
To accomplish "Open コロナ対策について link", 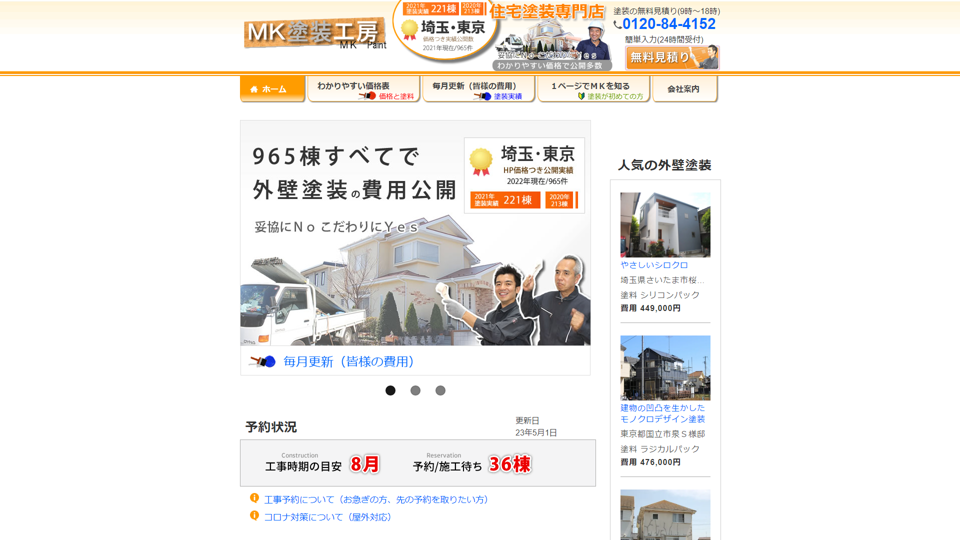I will tap(327, 517).
